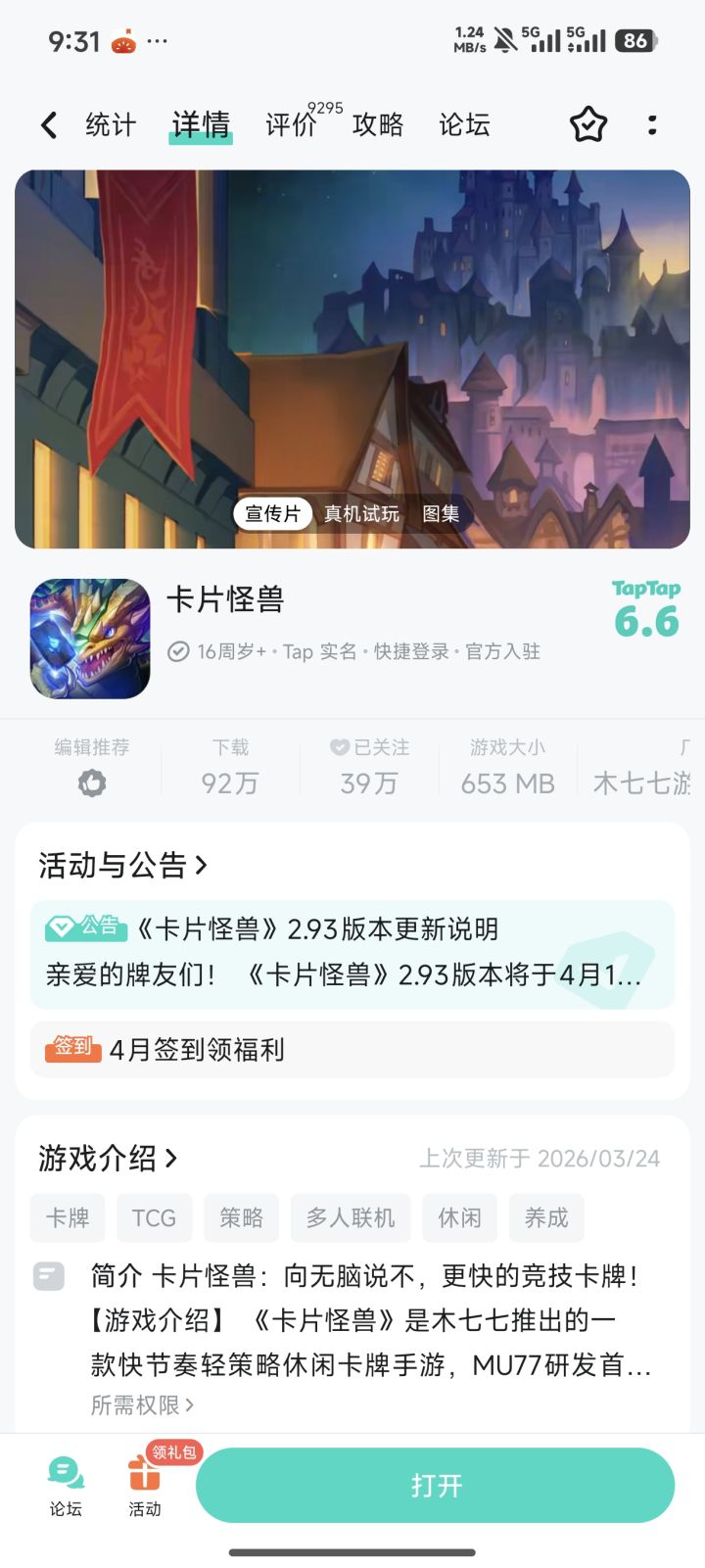
Task: Expand the 游戏介绍 section
Action: pyautogui.click(x=109, y=1160)
